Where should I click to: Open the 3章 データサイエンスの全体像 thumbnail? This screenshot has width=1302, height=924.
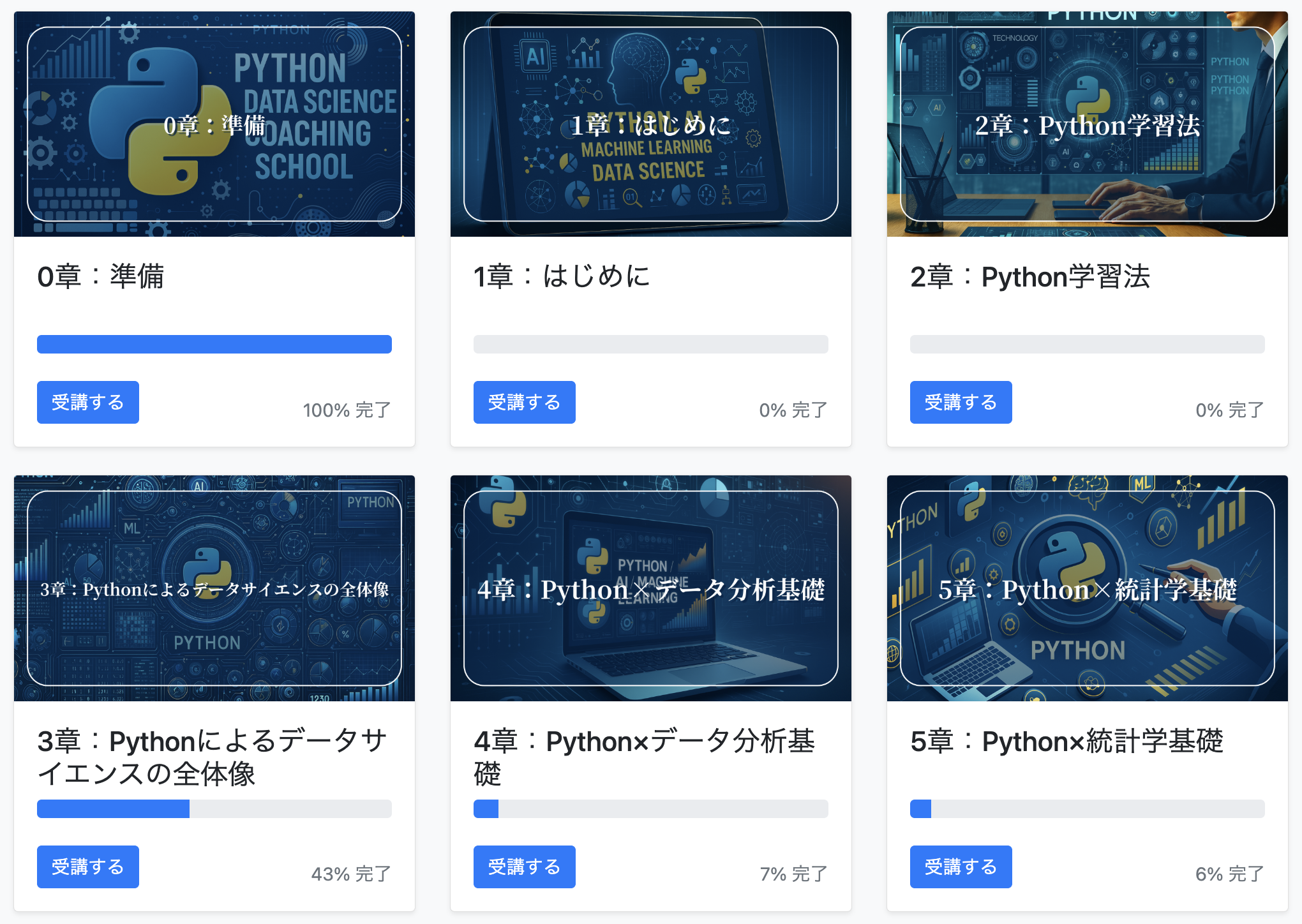[x=214, y=588]
